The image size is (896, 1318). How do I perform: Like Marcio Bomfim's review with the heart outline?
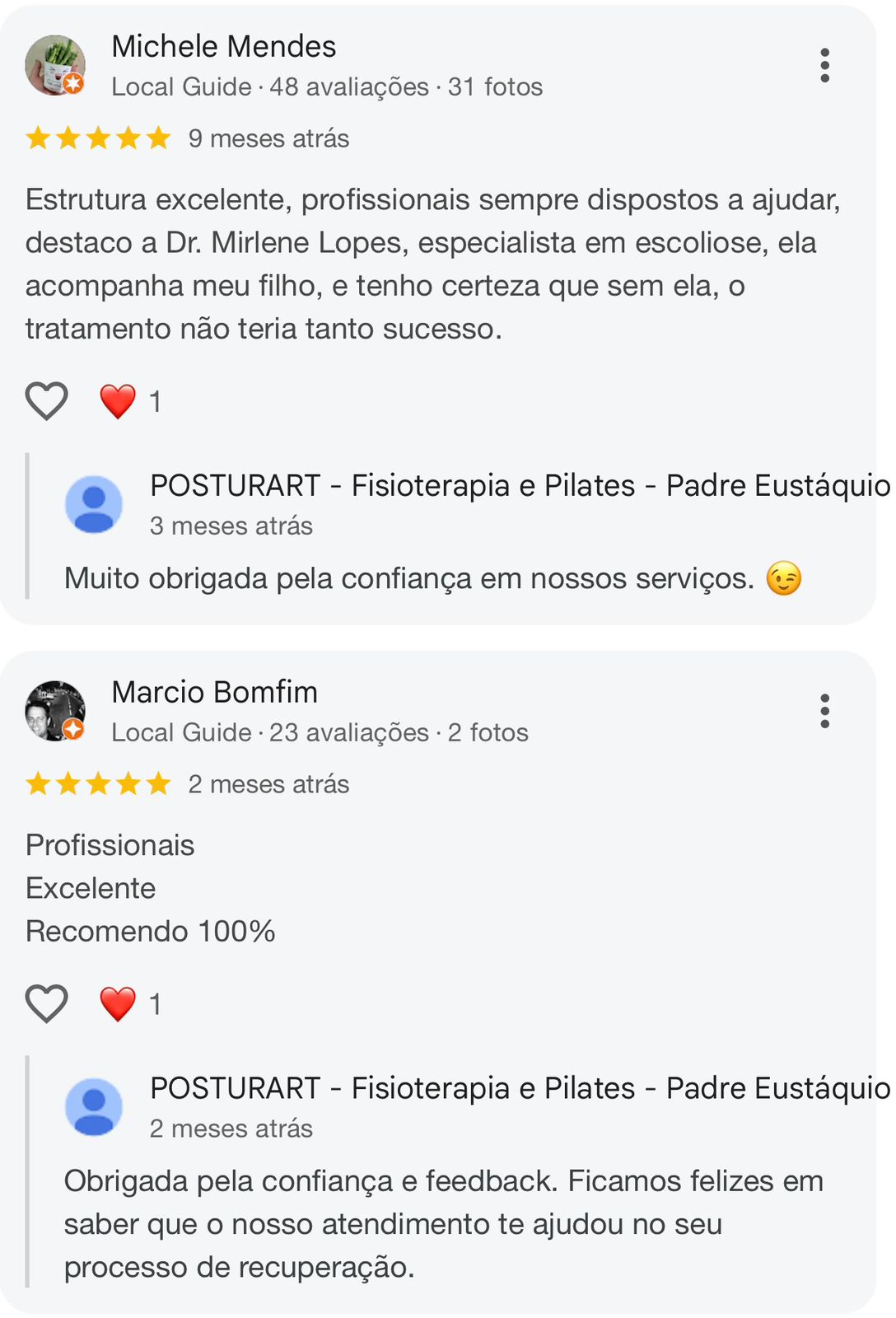point(47,1003)
